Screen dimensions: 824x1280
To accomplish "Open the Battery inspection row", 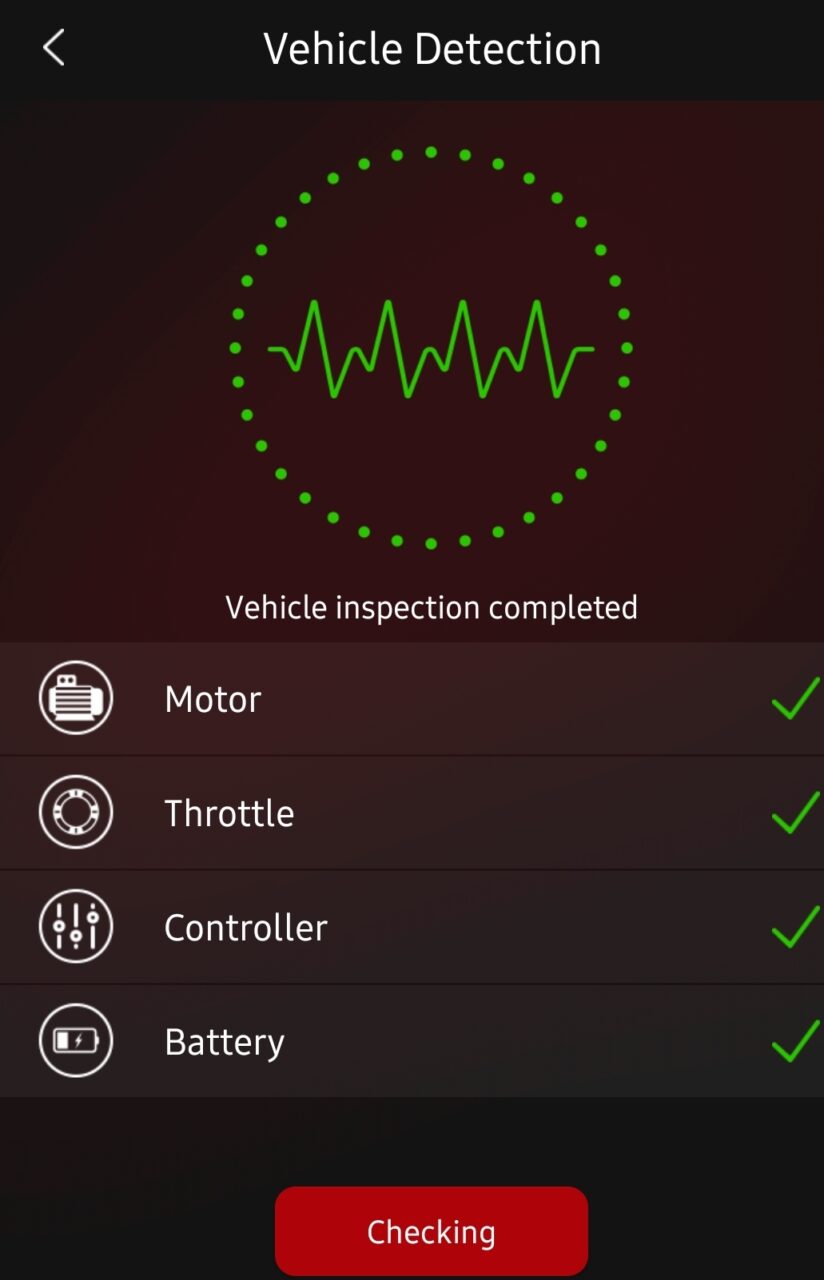I will coord(412,1041).
